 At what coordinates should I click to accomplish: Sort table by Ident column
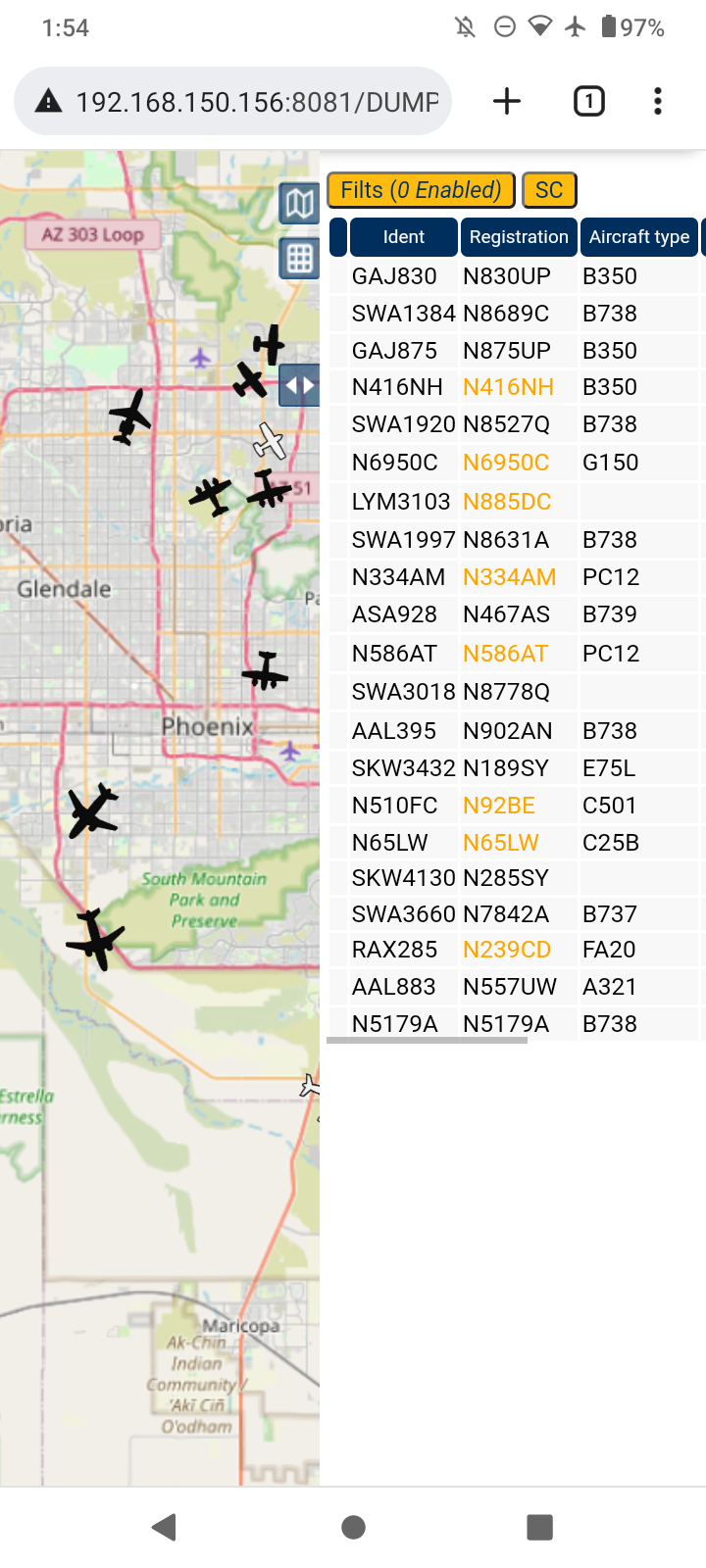(x=404, y=237)
